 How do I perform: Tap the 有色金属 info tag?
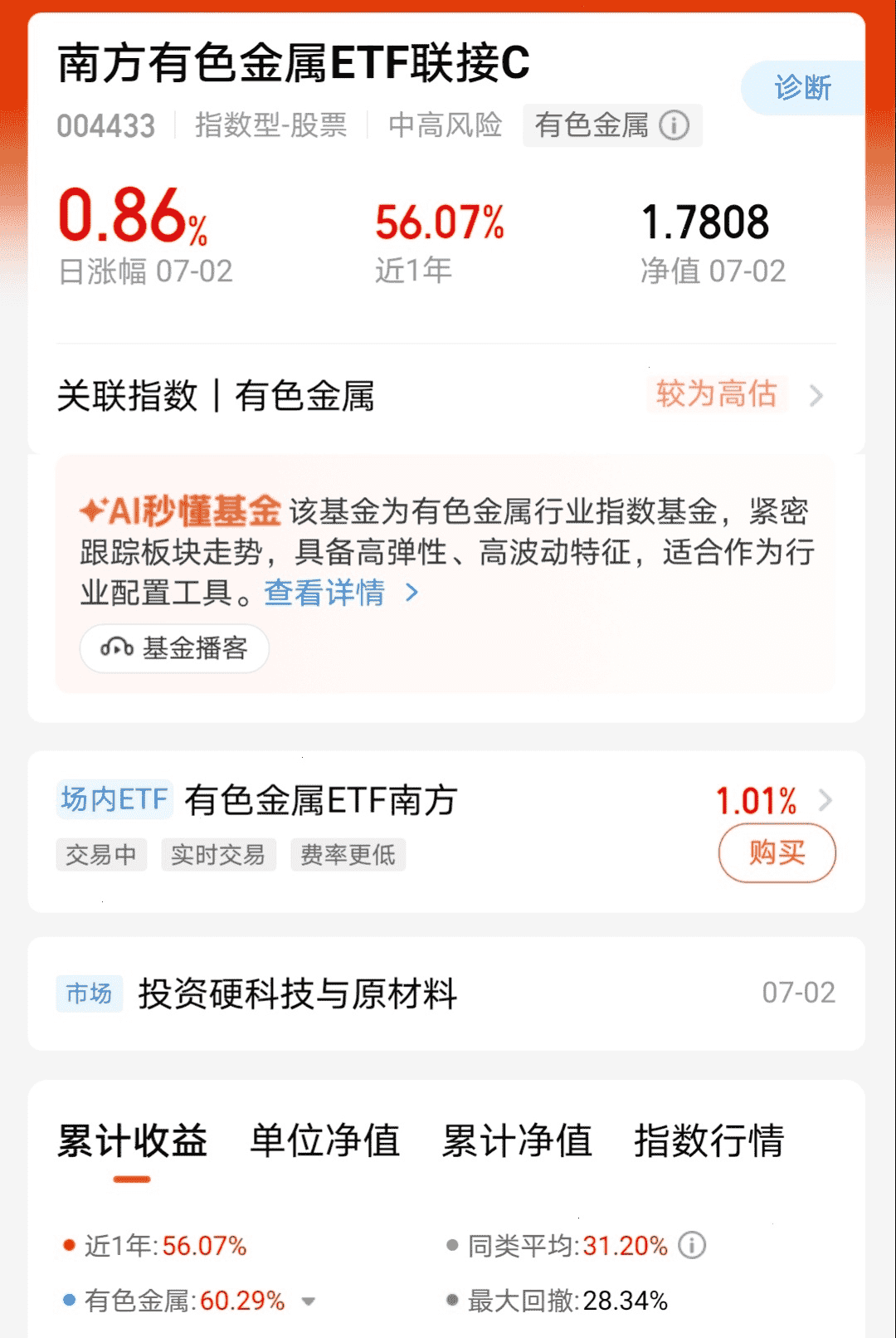(612, 125)
